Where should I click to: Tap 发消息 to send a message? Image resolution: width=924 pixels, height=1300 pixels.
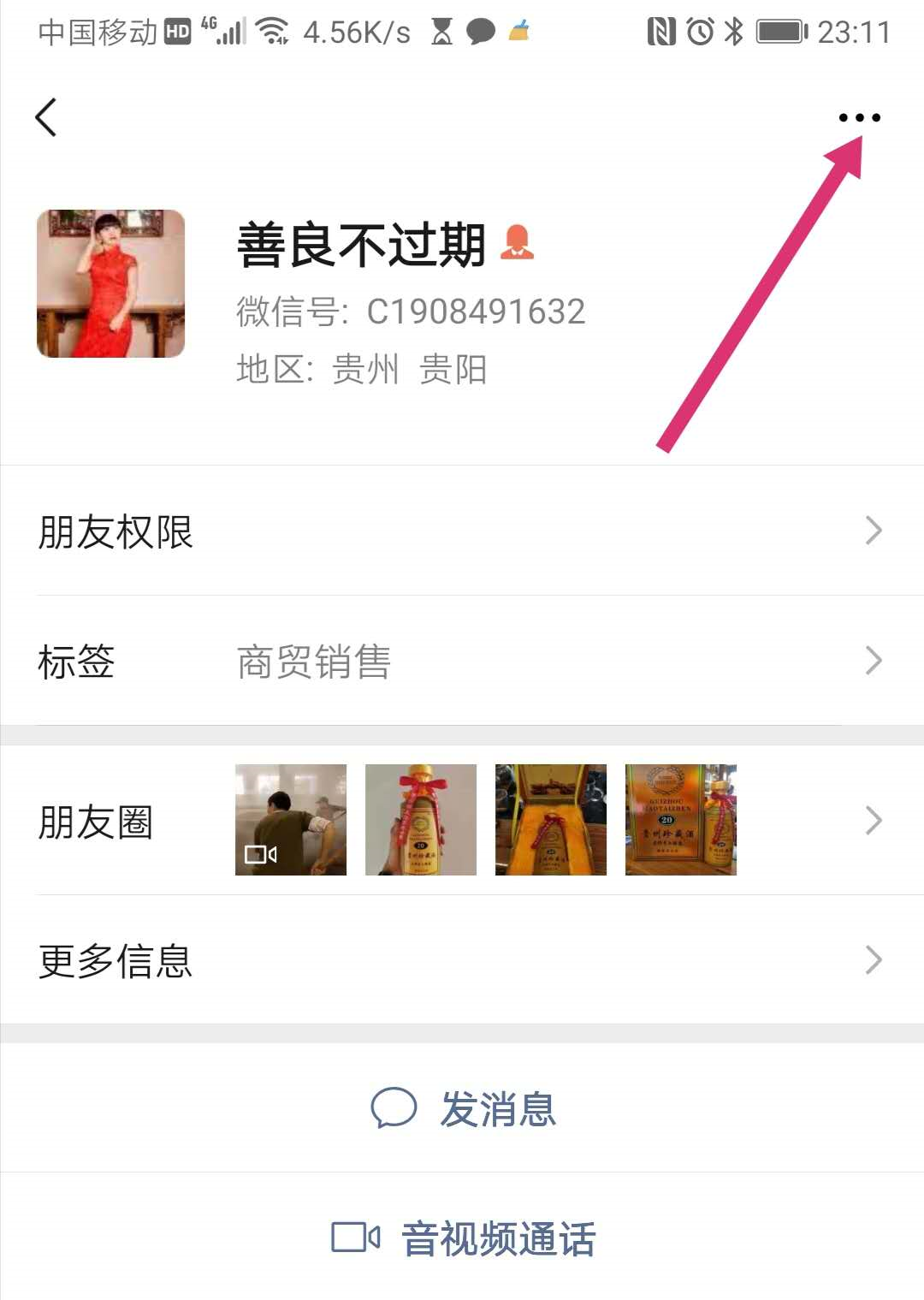464,1109
